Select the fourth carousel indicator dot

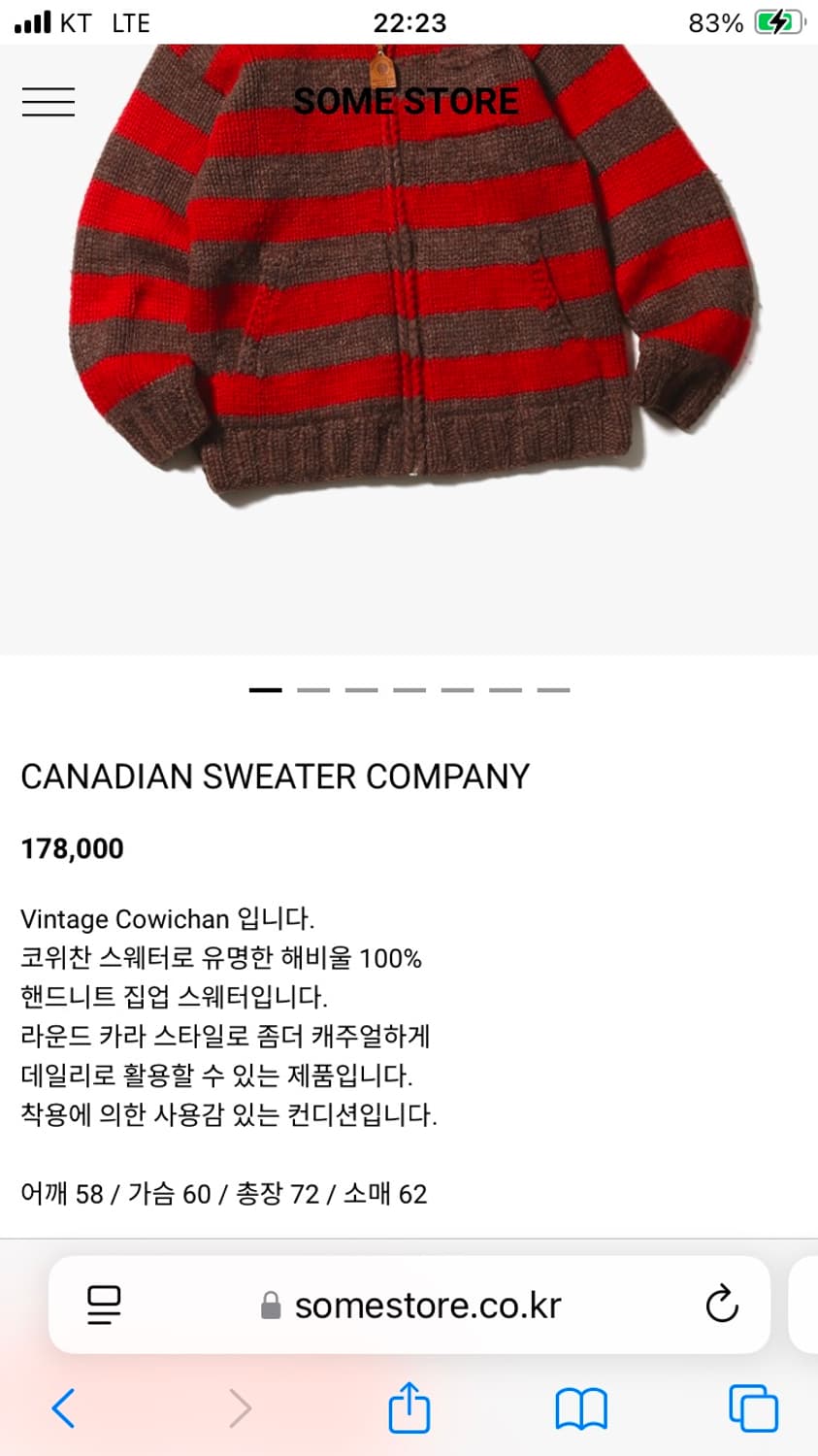coord(411,689)
